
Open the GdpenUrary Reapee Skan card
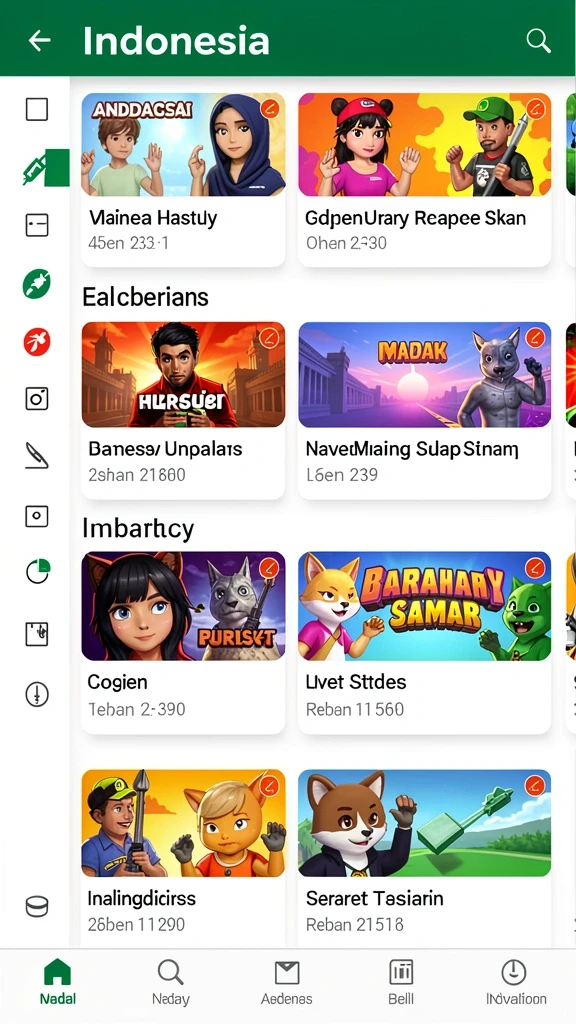[x=424, y=180]
